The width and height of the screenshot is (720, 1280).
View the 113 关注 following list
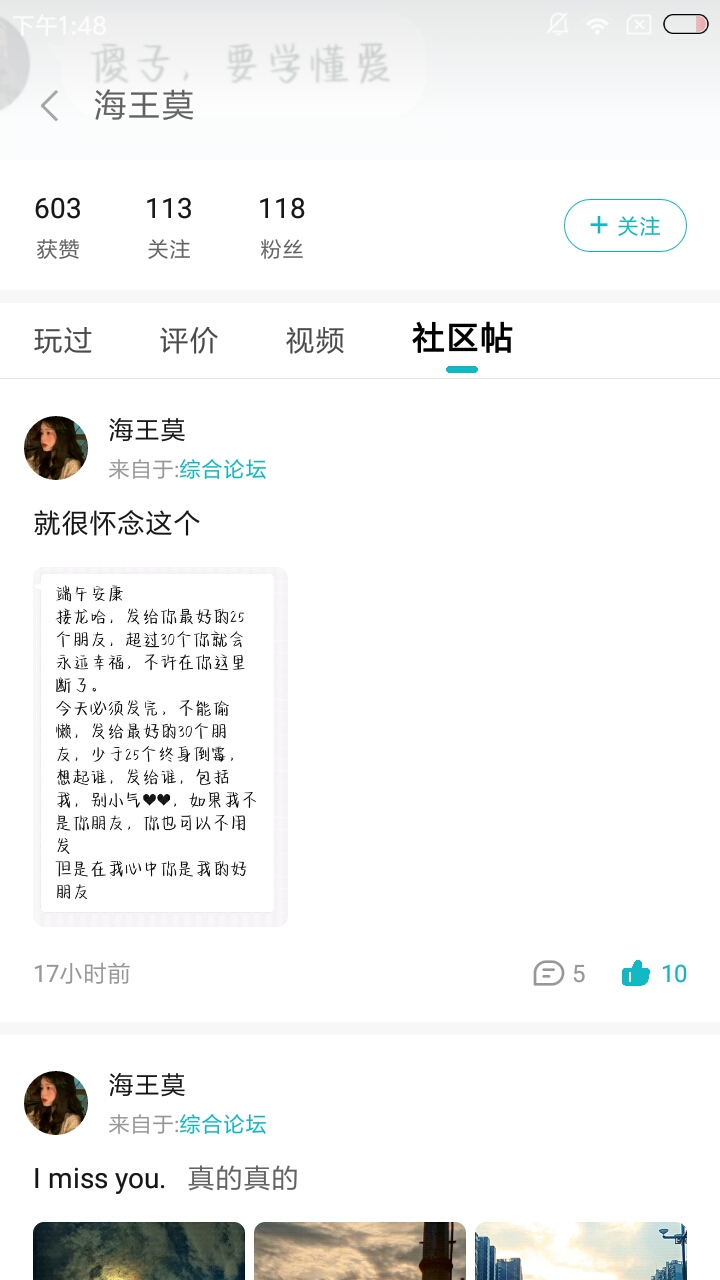[168, 226]
